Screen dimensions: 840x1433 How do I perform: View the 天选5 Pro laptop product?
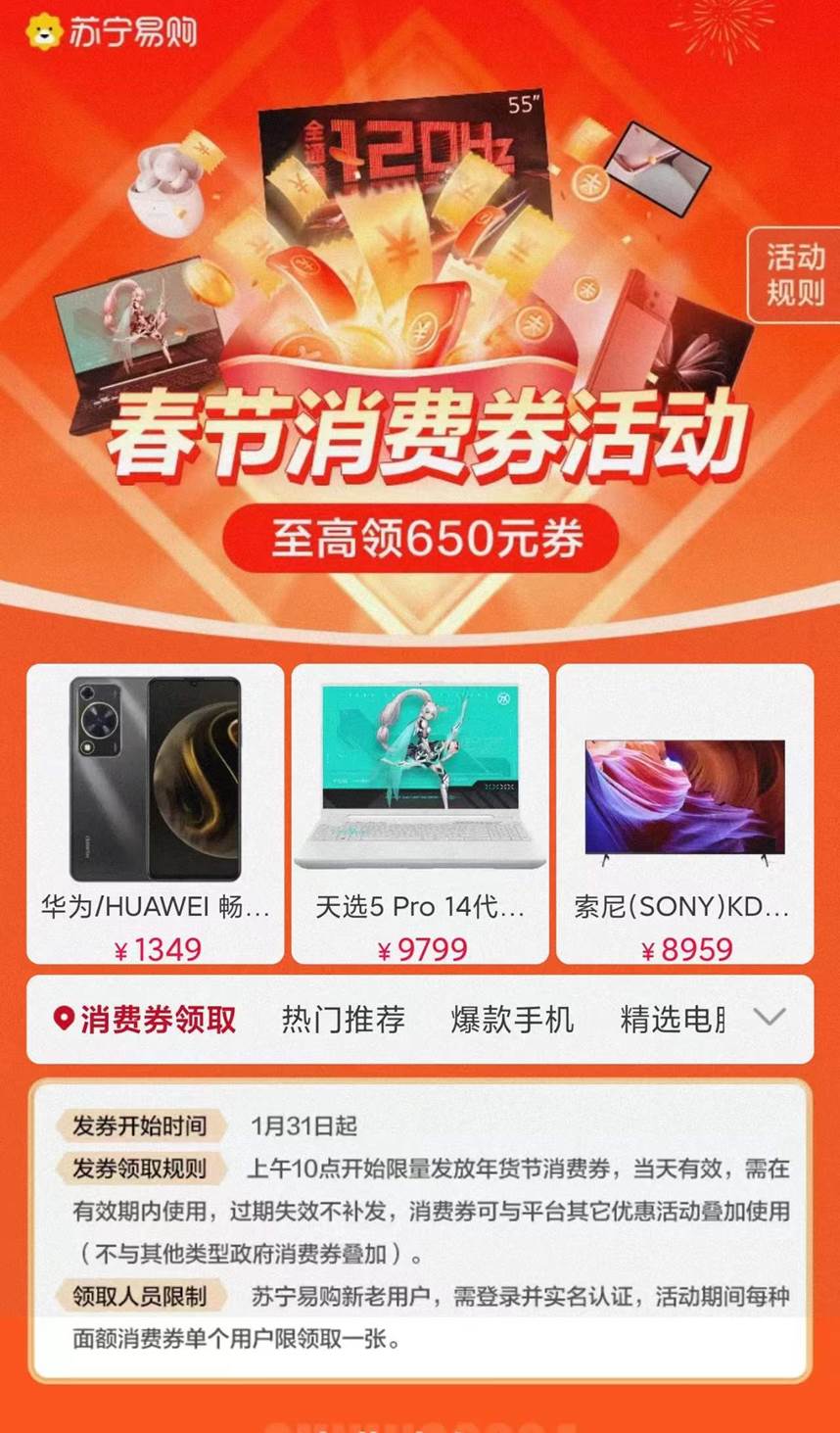tap(420, 813)
